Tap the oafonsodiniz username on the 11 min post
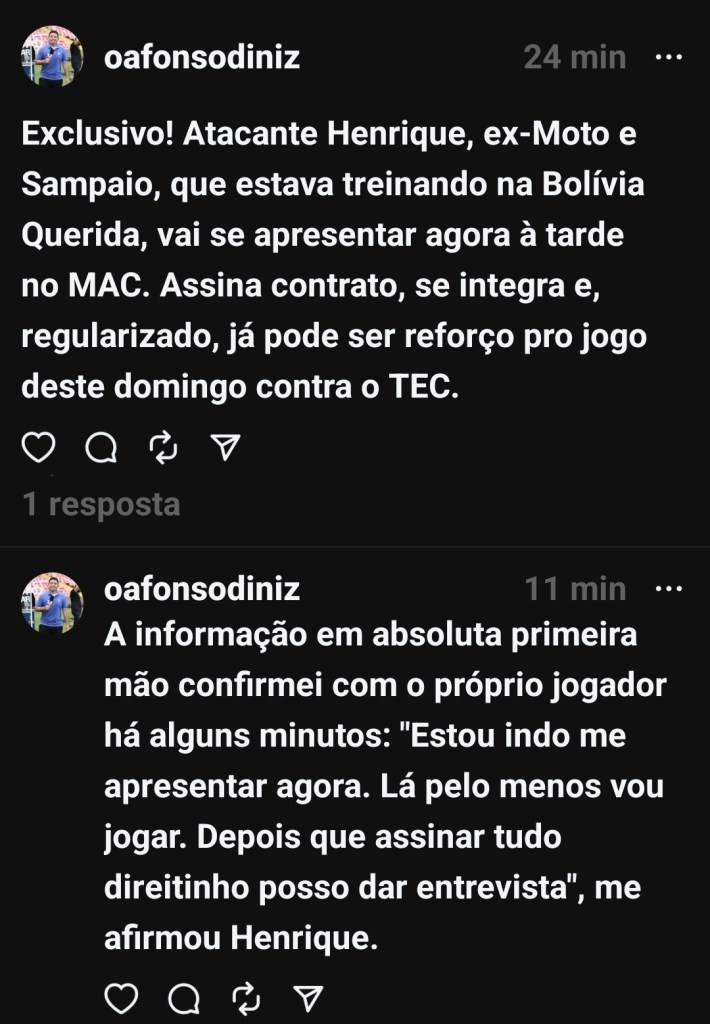The width and height of the screenshot is (710, 1024). 201,589
